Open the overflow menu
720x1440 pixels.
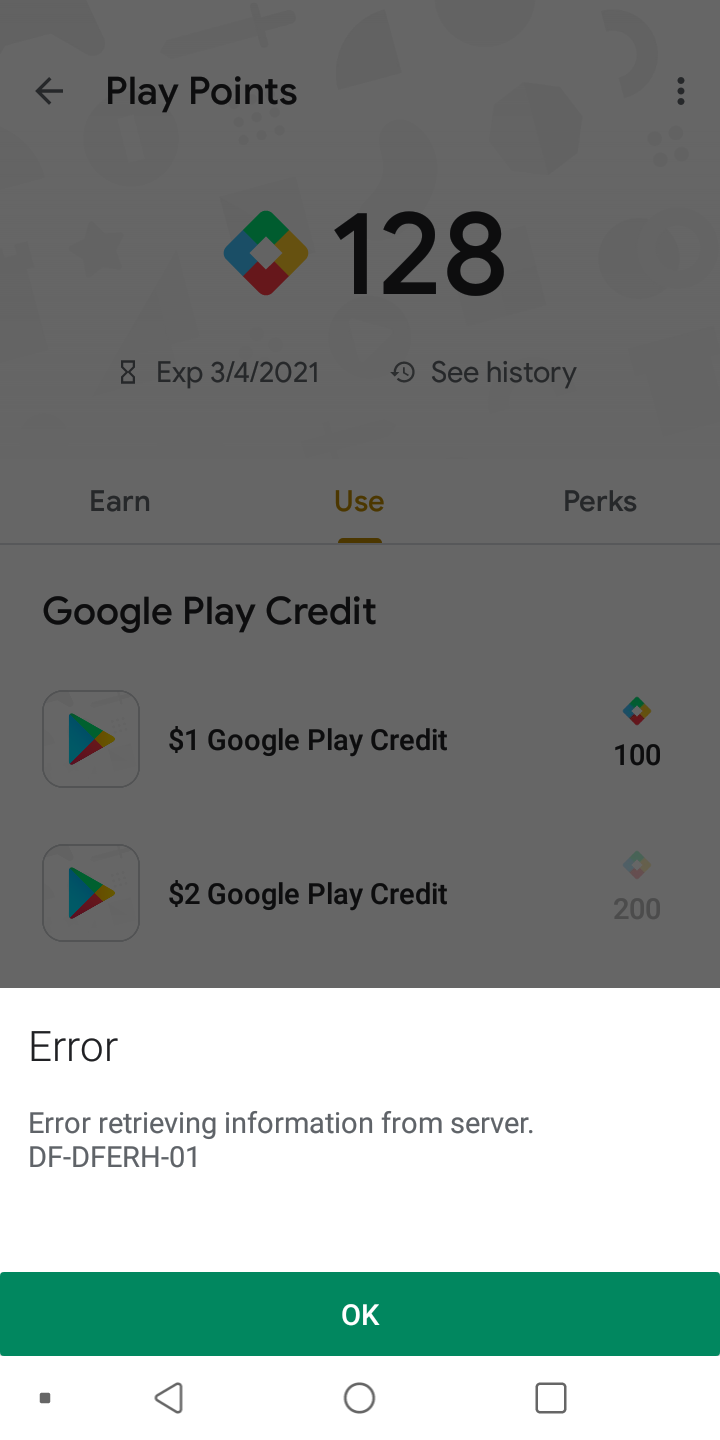pyautogui.click(x=681, y=92)
